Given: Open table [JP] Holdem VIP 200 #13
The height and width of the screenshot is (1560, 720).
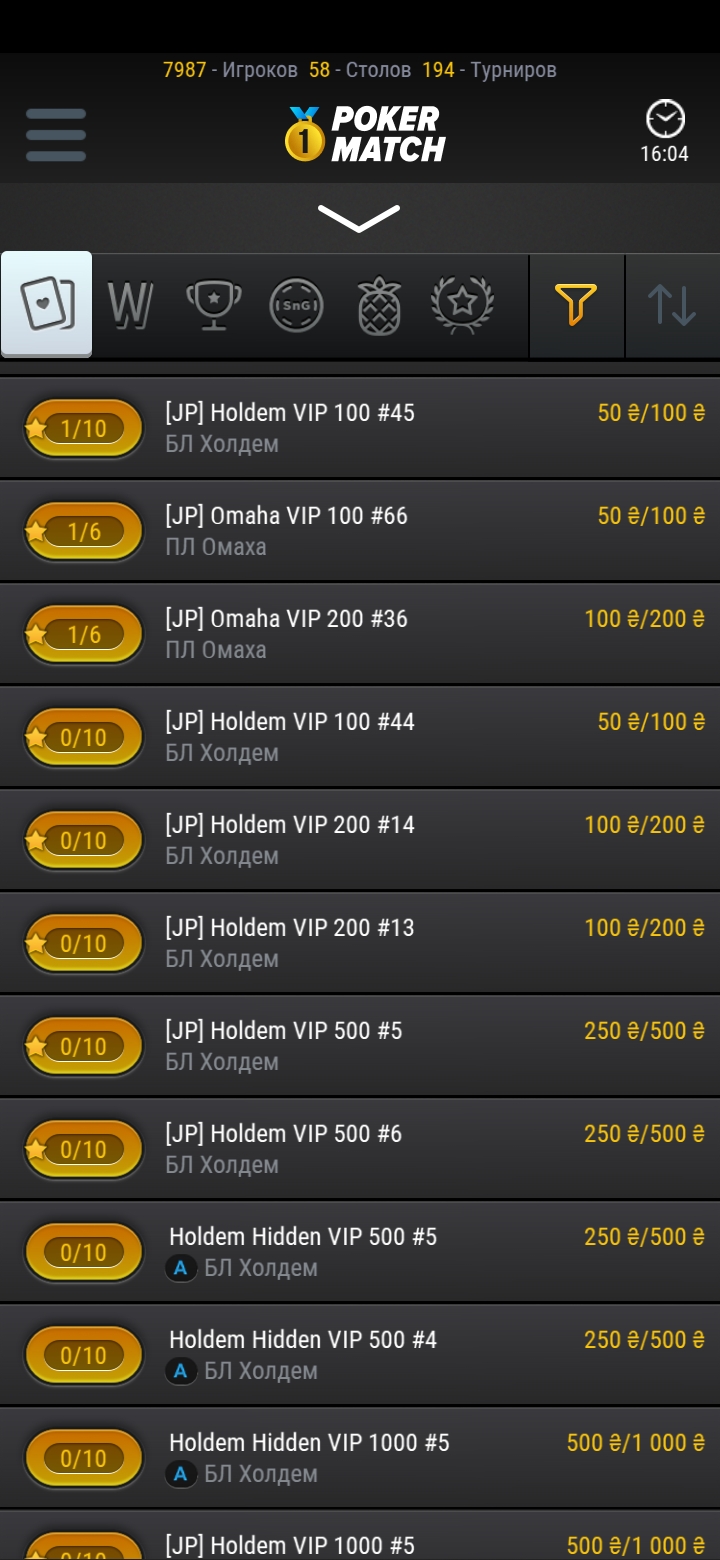Looking at the screenshot, I should click(360, 943).
